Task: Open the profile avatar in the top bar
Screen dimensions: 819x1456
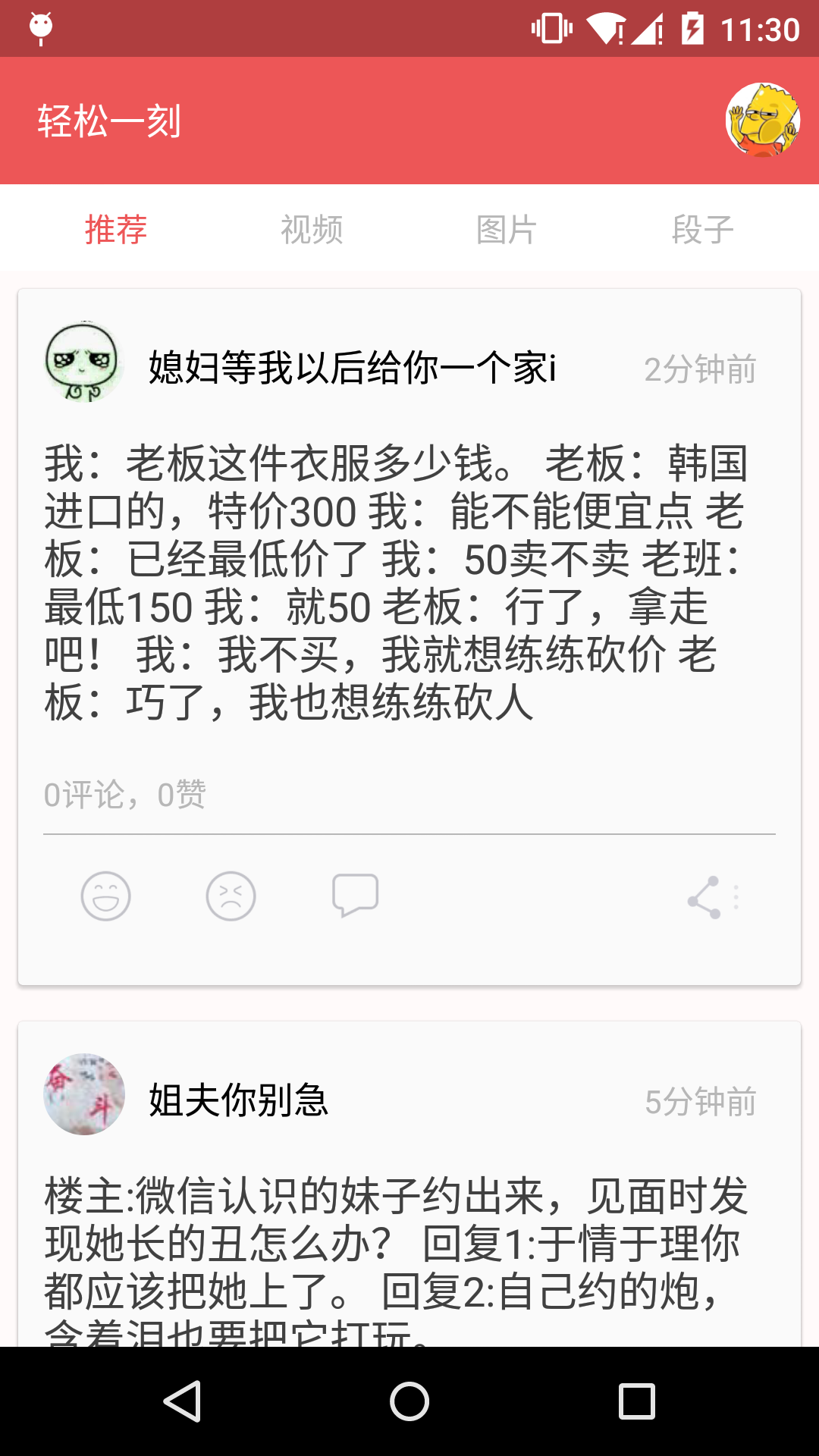Action: (762, 120)
